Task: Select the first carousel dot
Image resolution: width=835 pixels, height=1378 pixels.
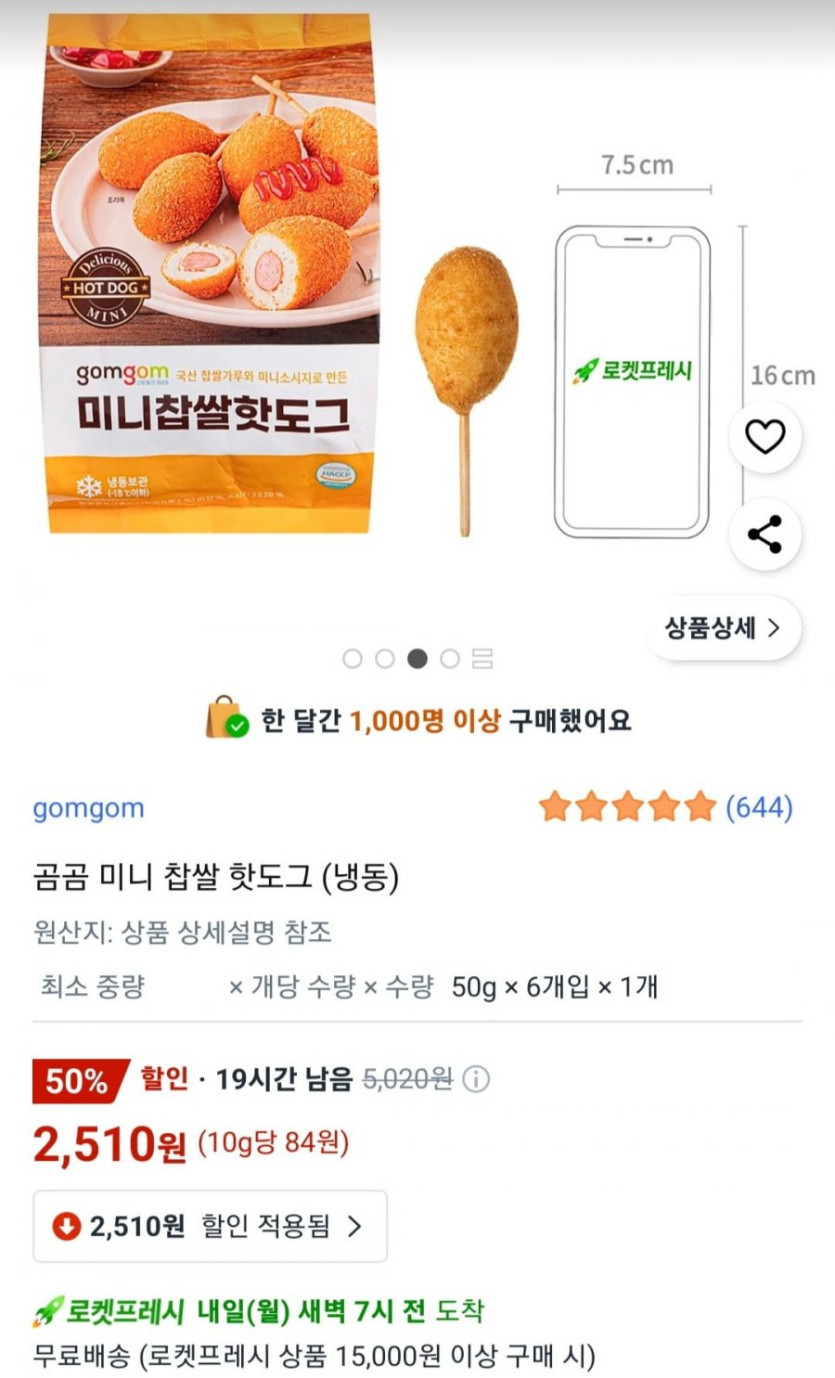Action: (355, 660)
